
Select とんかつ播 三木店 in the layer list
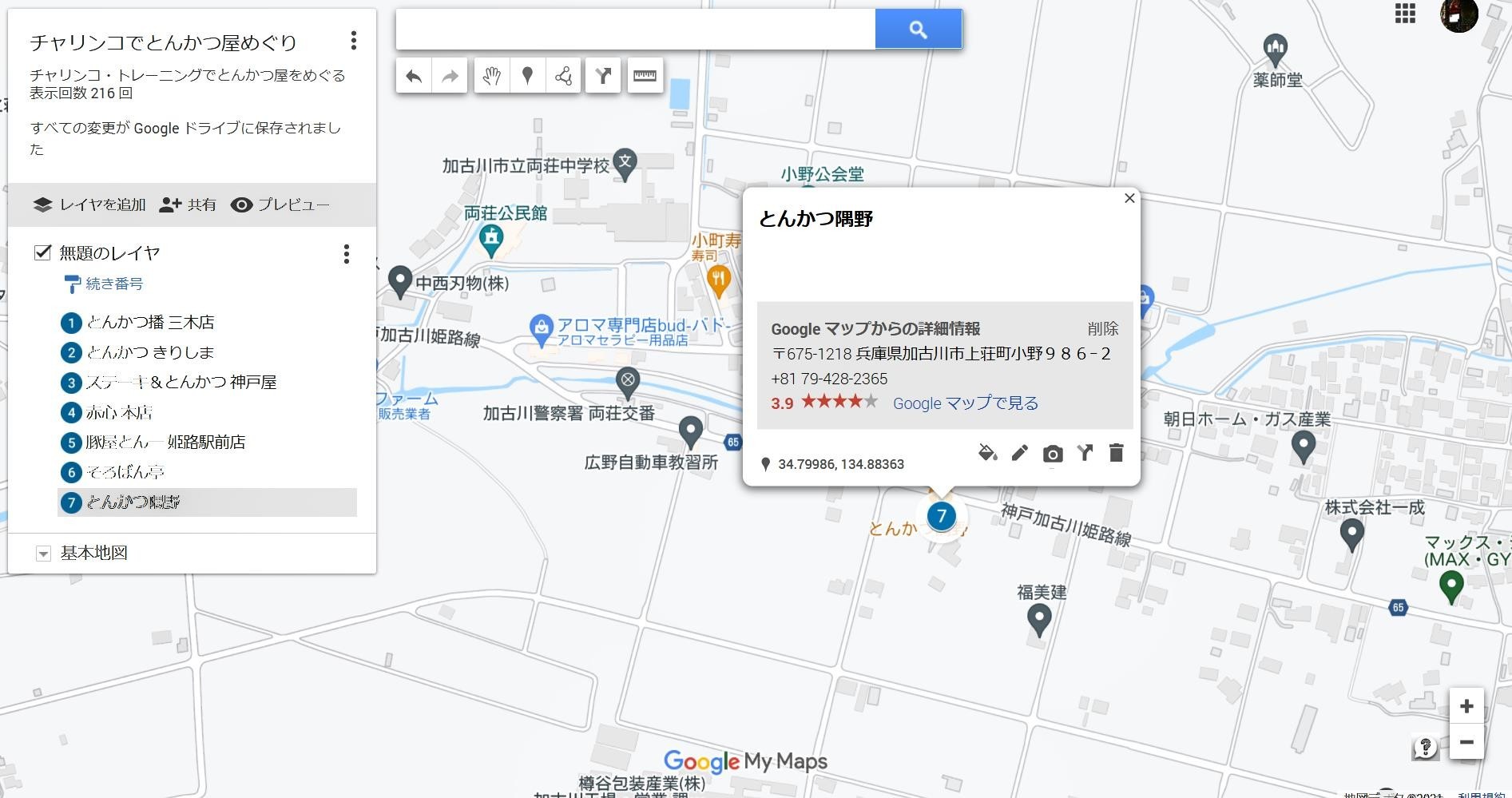tap(150, 323)
